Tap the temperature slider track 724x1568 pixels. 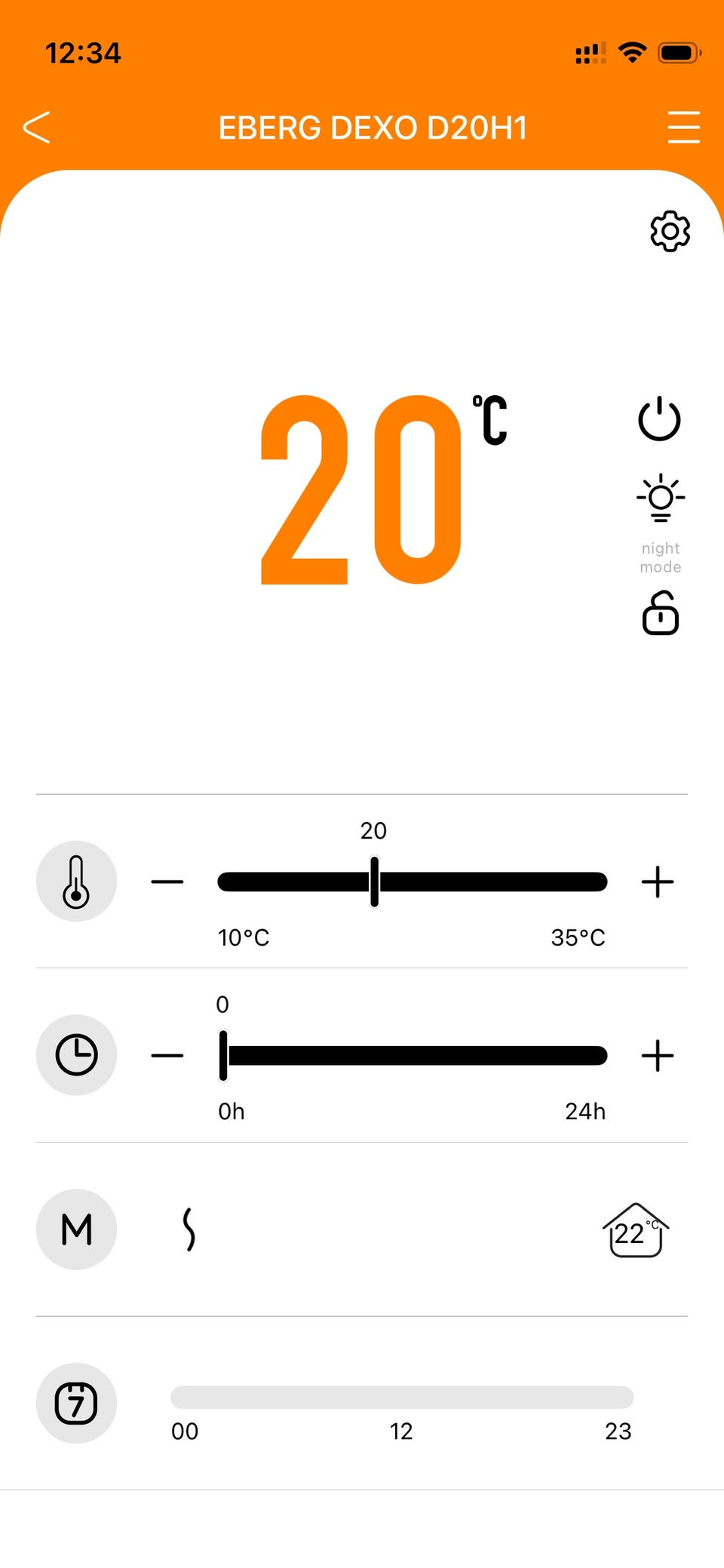[x=412, y=882]
